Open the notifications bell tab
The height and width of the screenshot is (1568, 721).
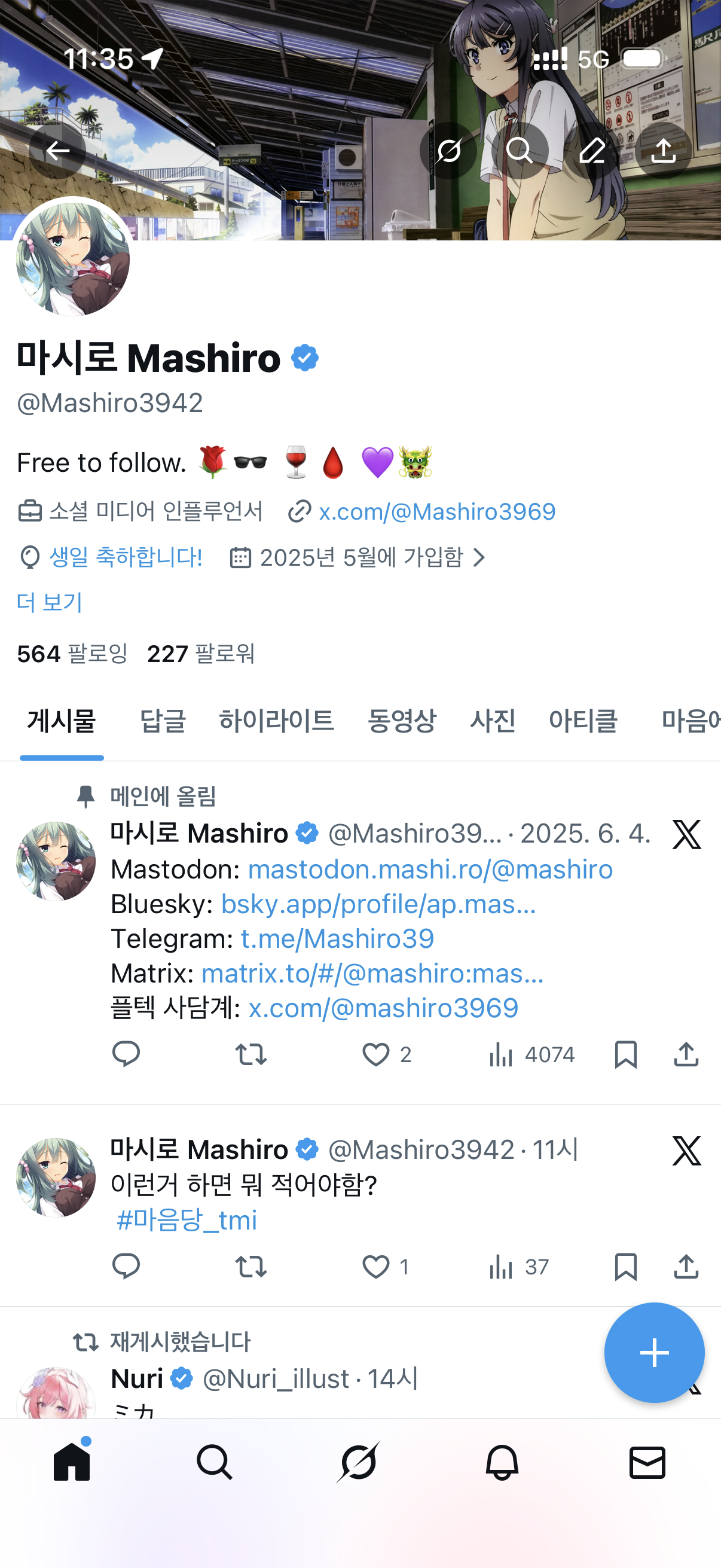[502, 1462]
